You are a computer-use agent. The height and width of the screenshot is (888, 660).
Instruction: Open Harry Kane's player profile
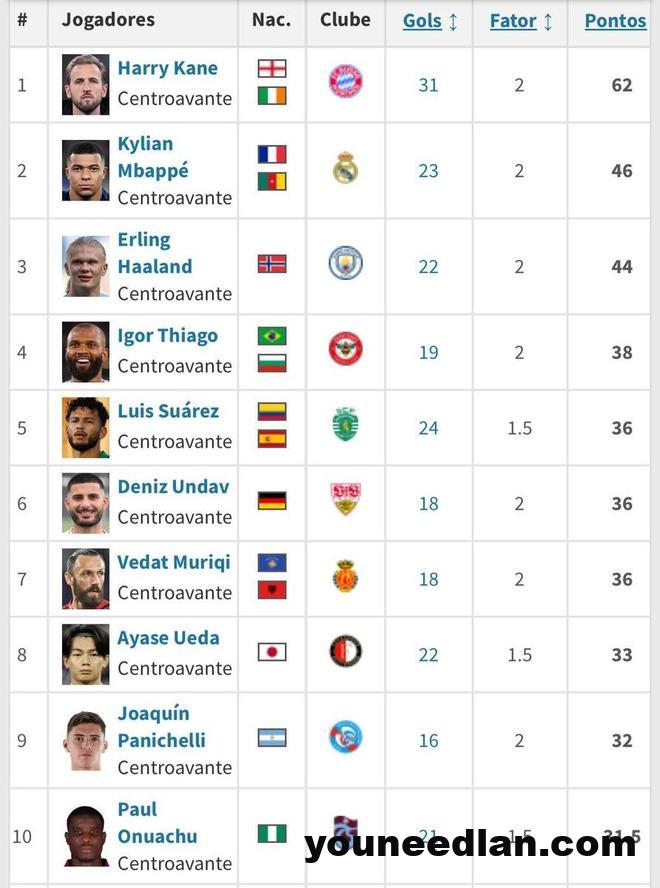pyautogui.click(x=167, y=69)
